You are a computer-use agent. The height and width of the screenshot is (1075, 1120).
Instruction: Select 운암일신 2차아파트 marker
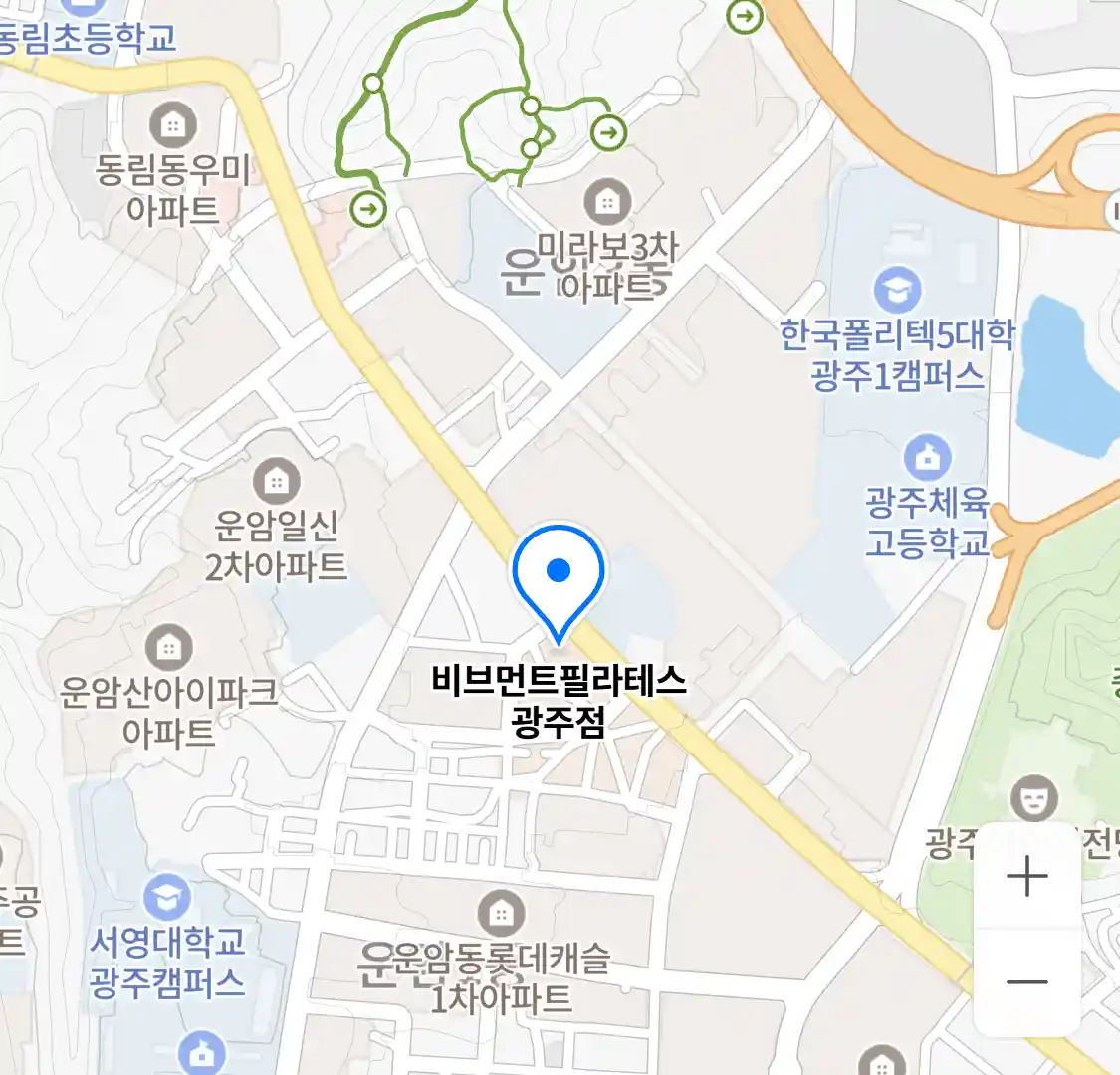(x=276, y=482)
